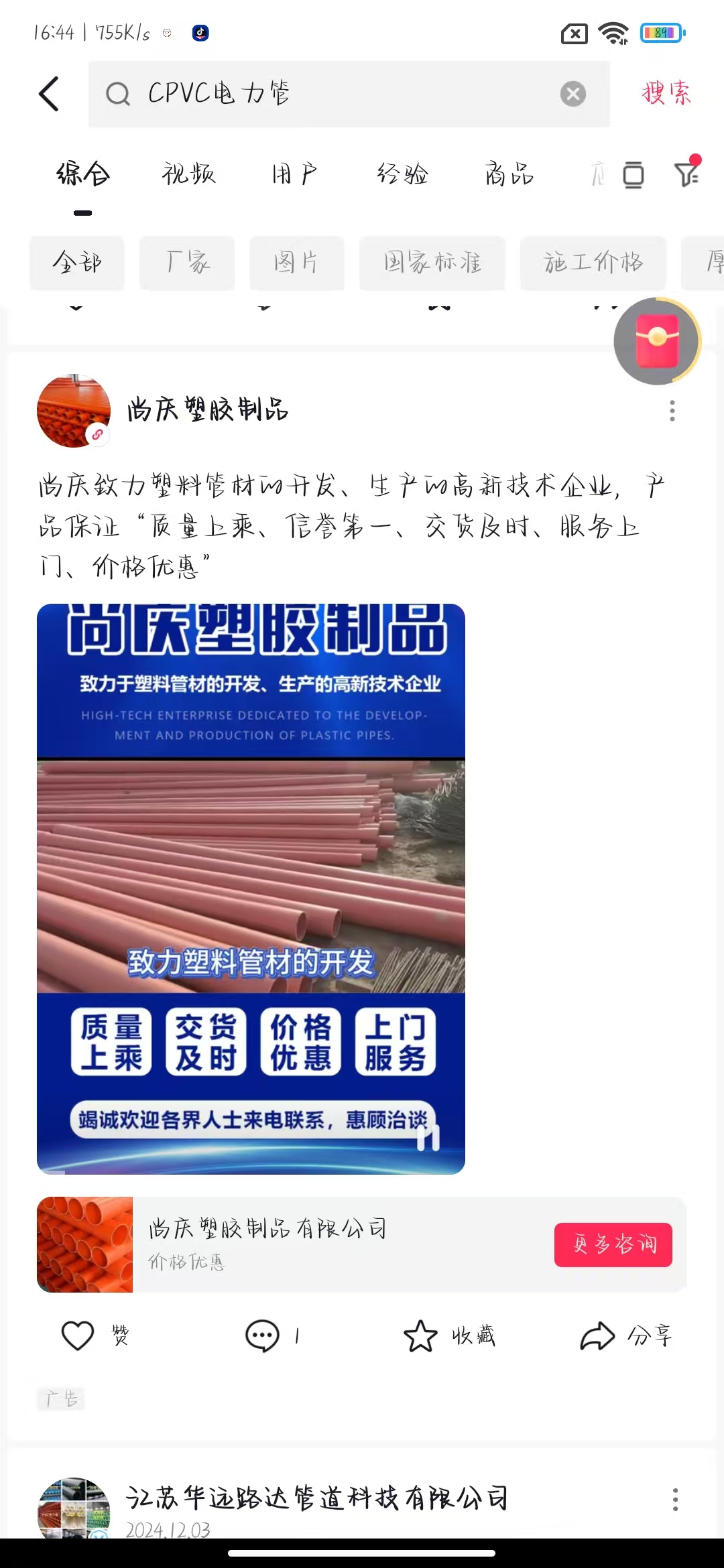The image size is (724, 1568).
Task: Switch to the 经验 tab
Action: click(402, 174)
